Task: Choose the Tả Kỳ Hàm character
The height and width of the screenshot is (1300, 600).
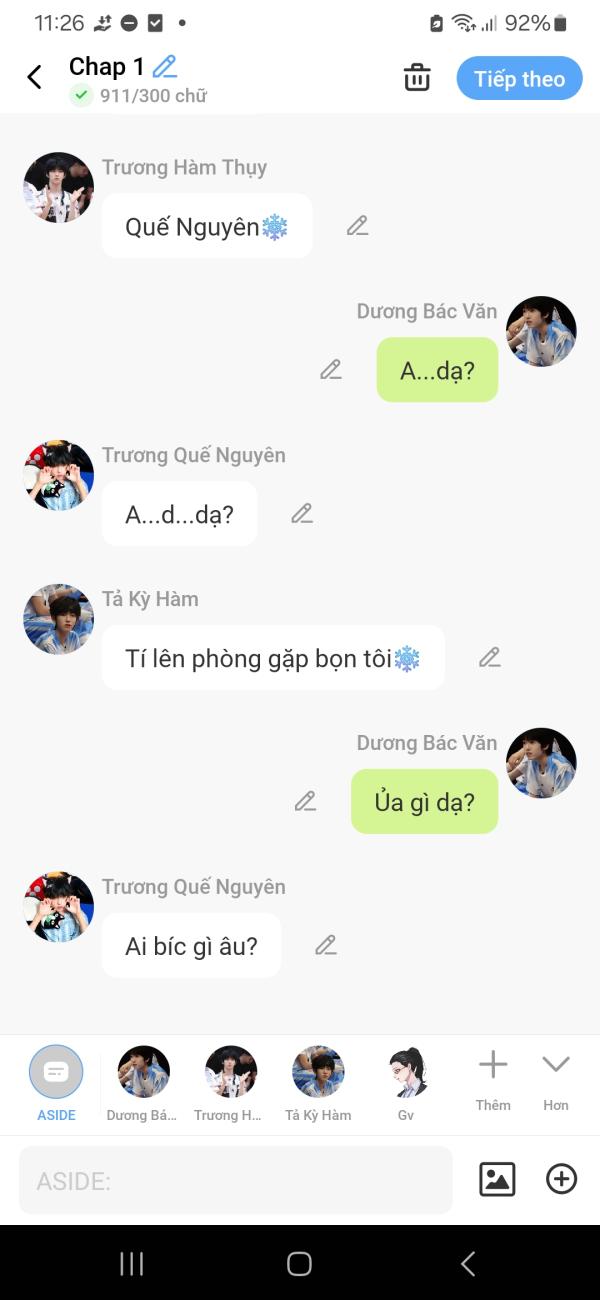Action: coord(318,1082)
